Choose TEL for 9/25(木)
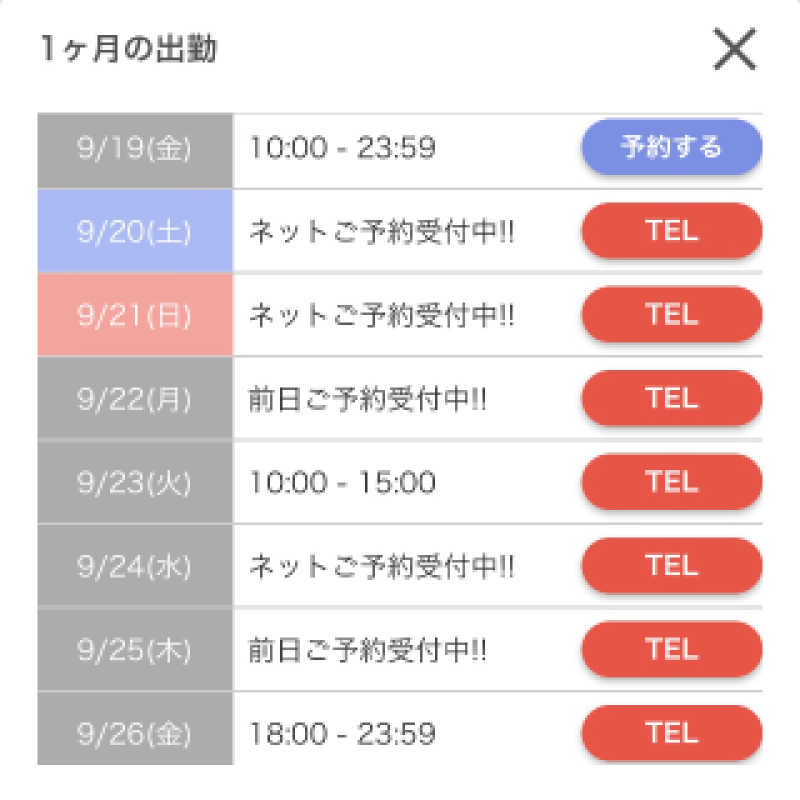 (x=671, y=650)
